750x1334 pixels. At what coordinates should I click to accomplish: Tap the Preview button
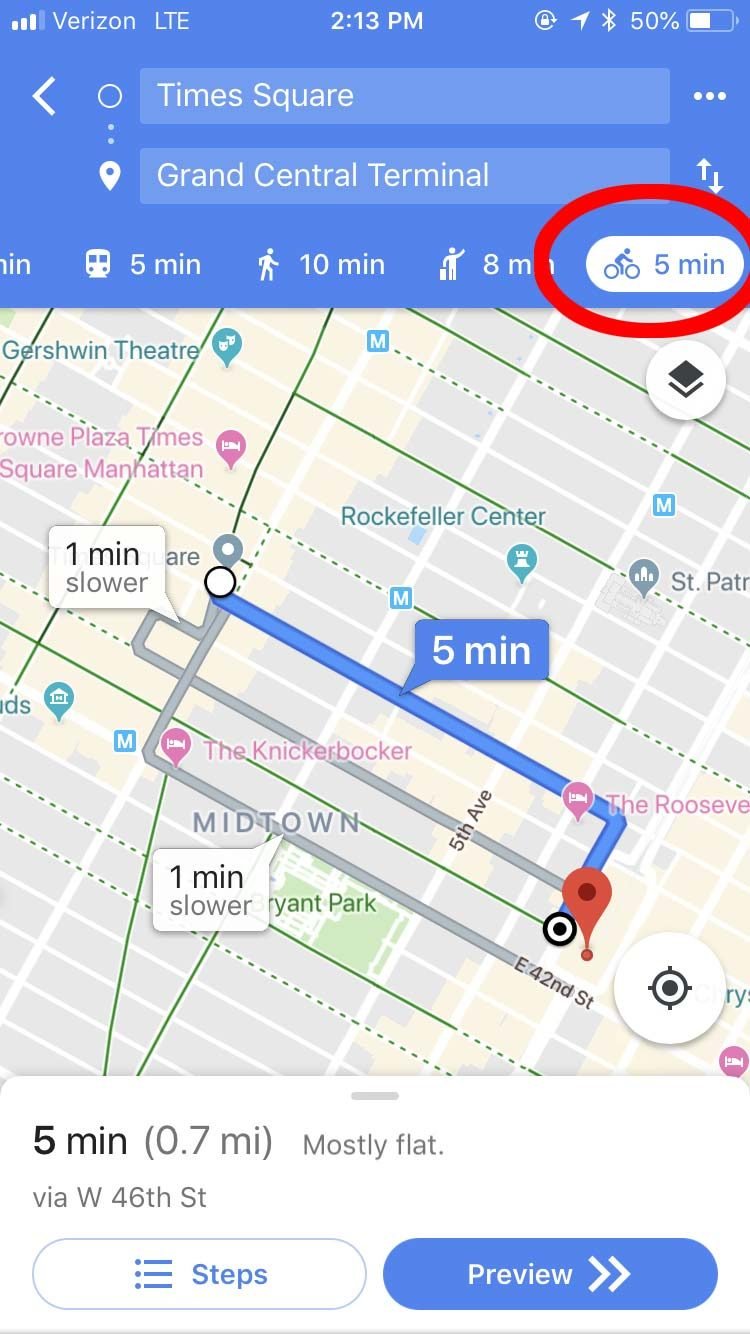tap(548, 1273)
